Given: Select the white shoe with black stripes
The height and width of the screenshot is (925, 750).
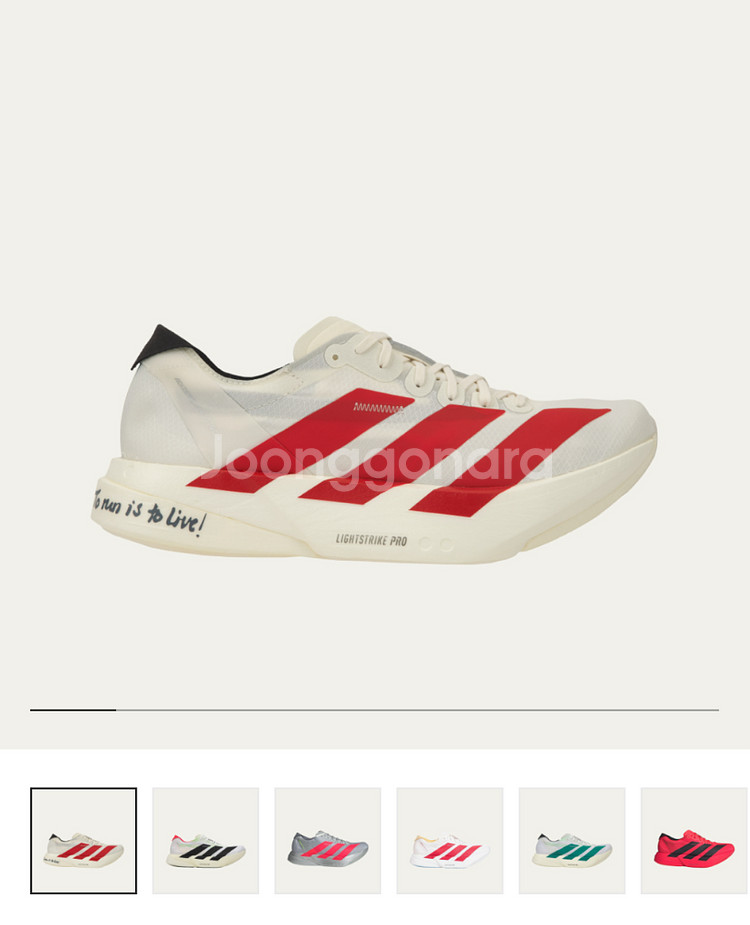Looking at the screenshot, I should coord(205,841).
